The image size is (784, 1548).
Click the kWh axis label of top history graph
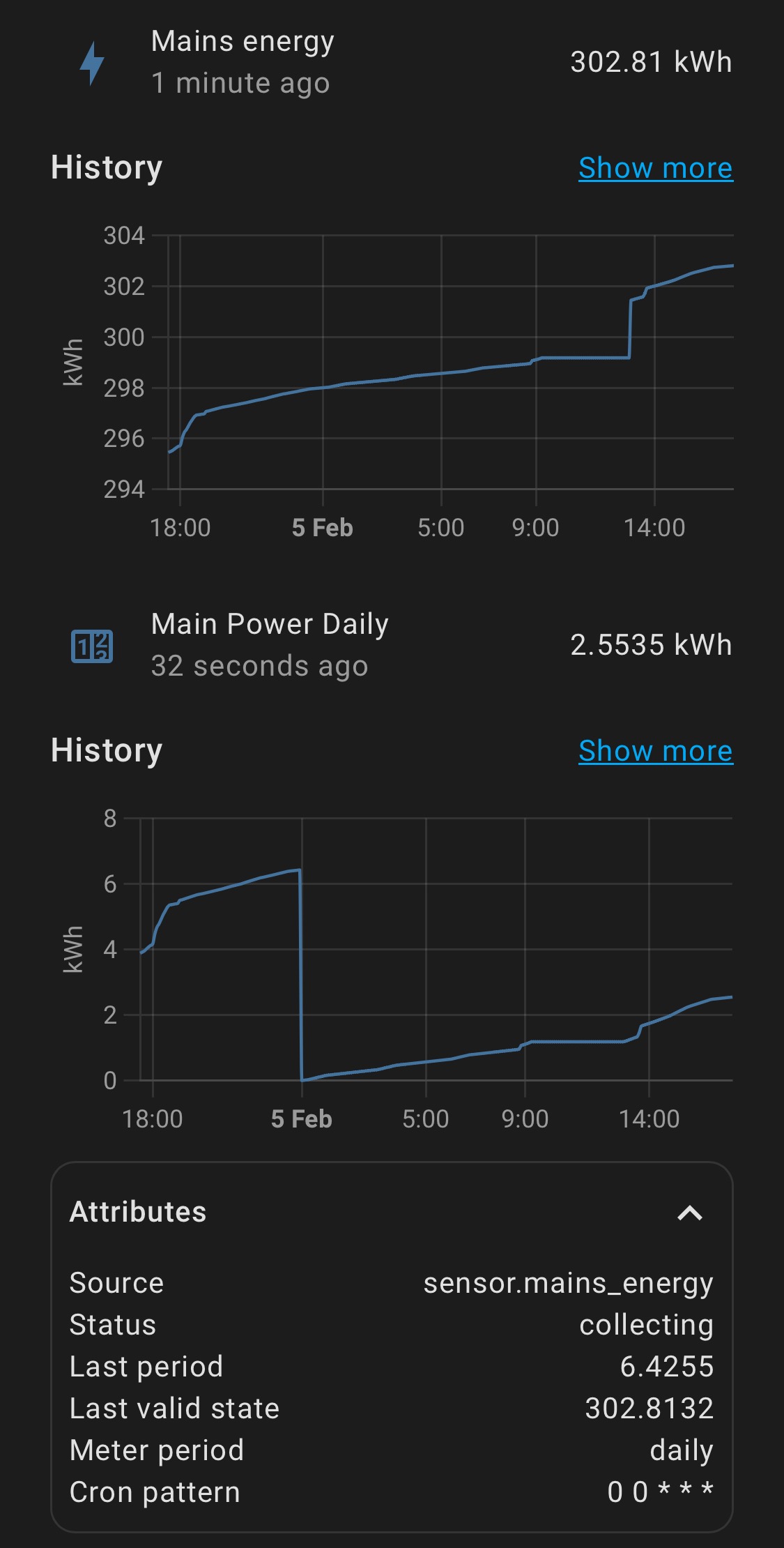click(x=74, y=362)
